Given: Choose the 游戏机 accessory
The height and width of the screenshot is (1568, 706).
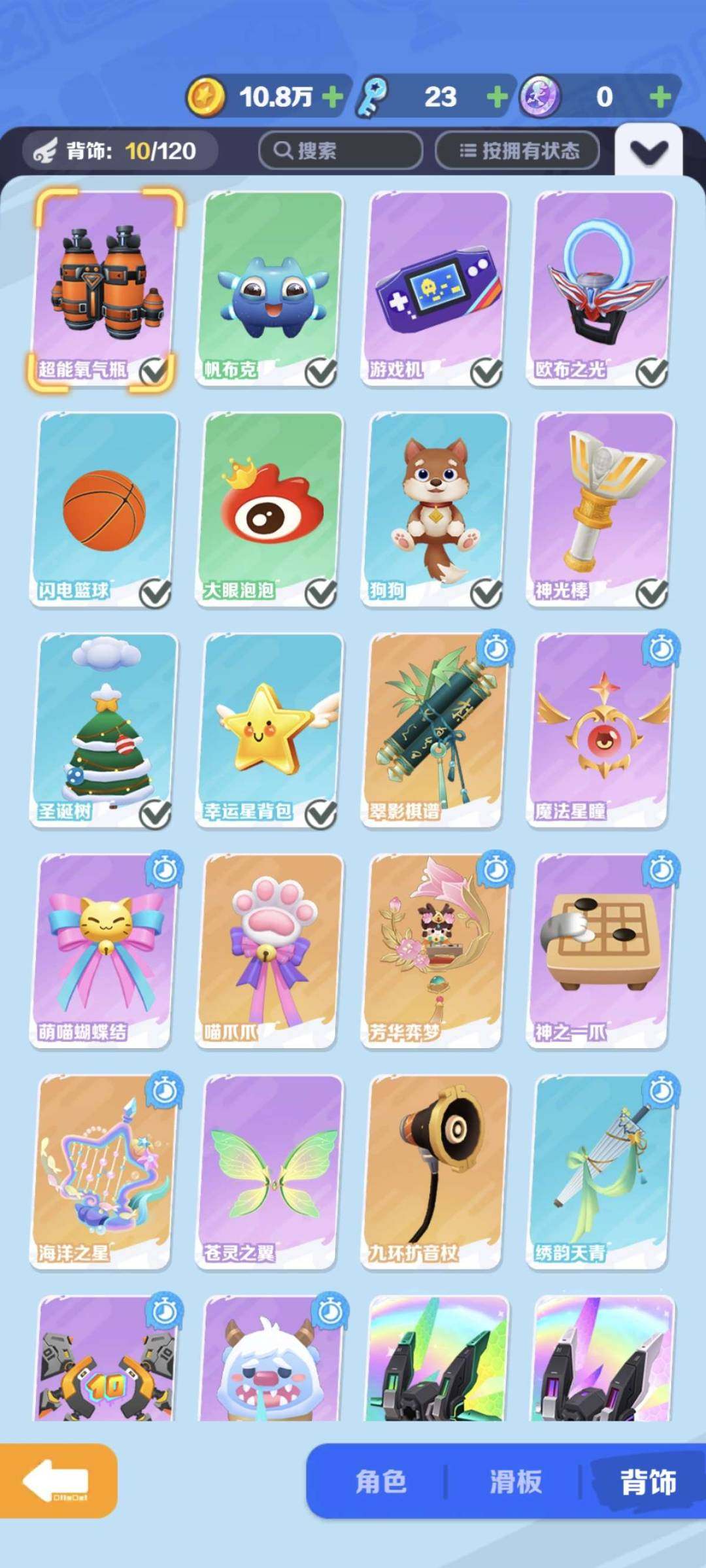Looking at the screenshot, I should pyautogui.click(x=436, y=288).
